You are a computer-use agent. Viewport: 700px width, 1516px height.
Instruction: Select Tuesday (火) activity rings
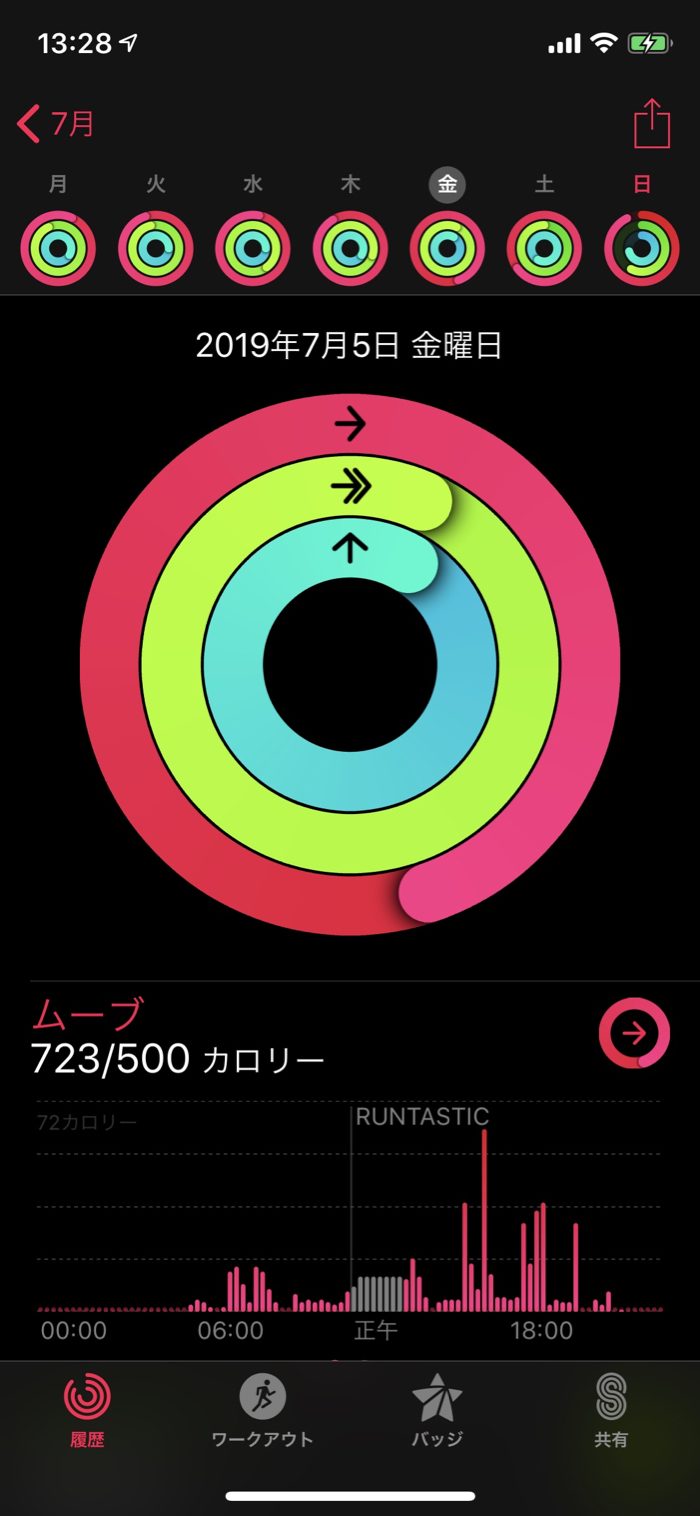pos(155,248)
